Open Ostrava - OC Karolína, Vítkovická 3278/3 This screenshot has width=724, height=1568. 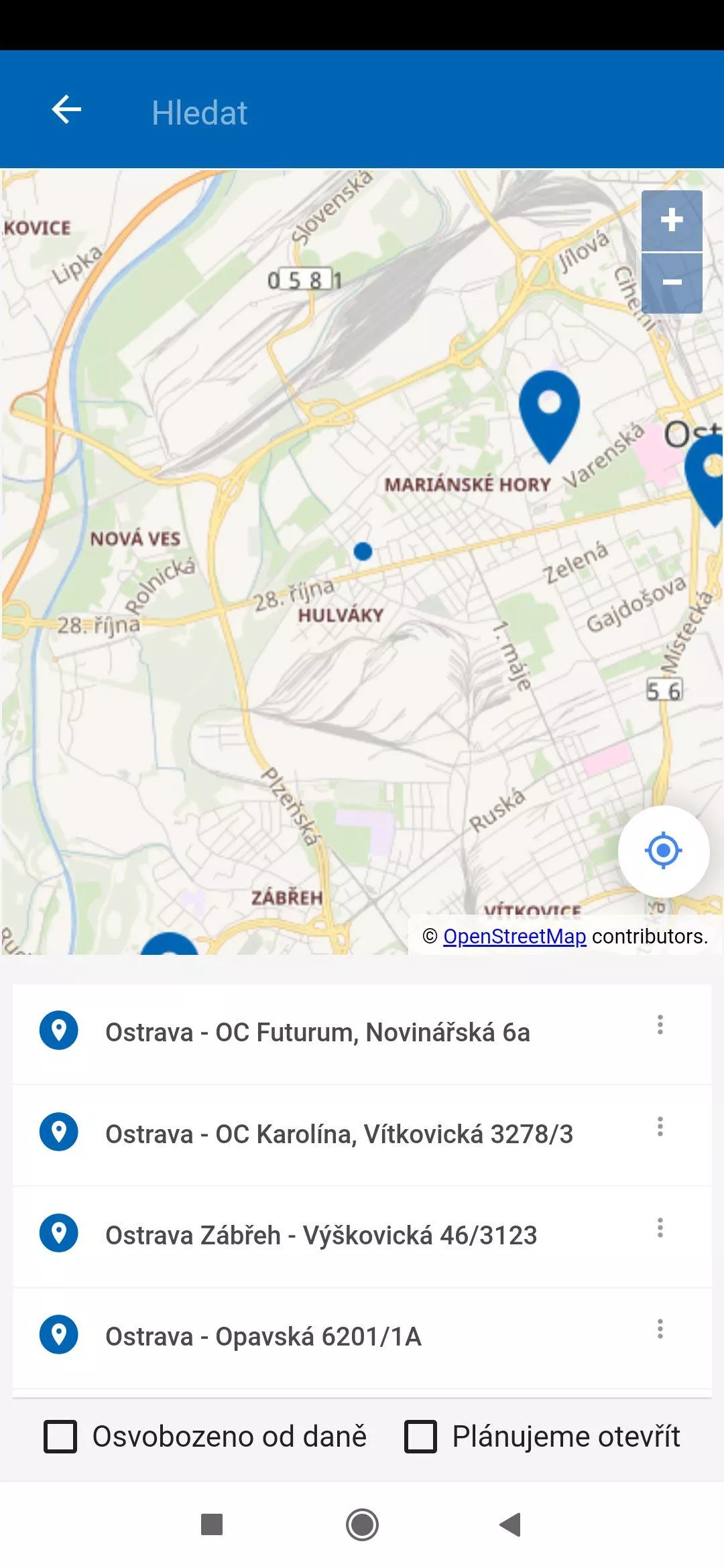362,1134
